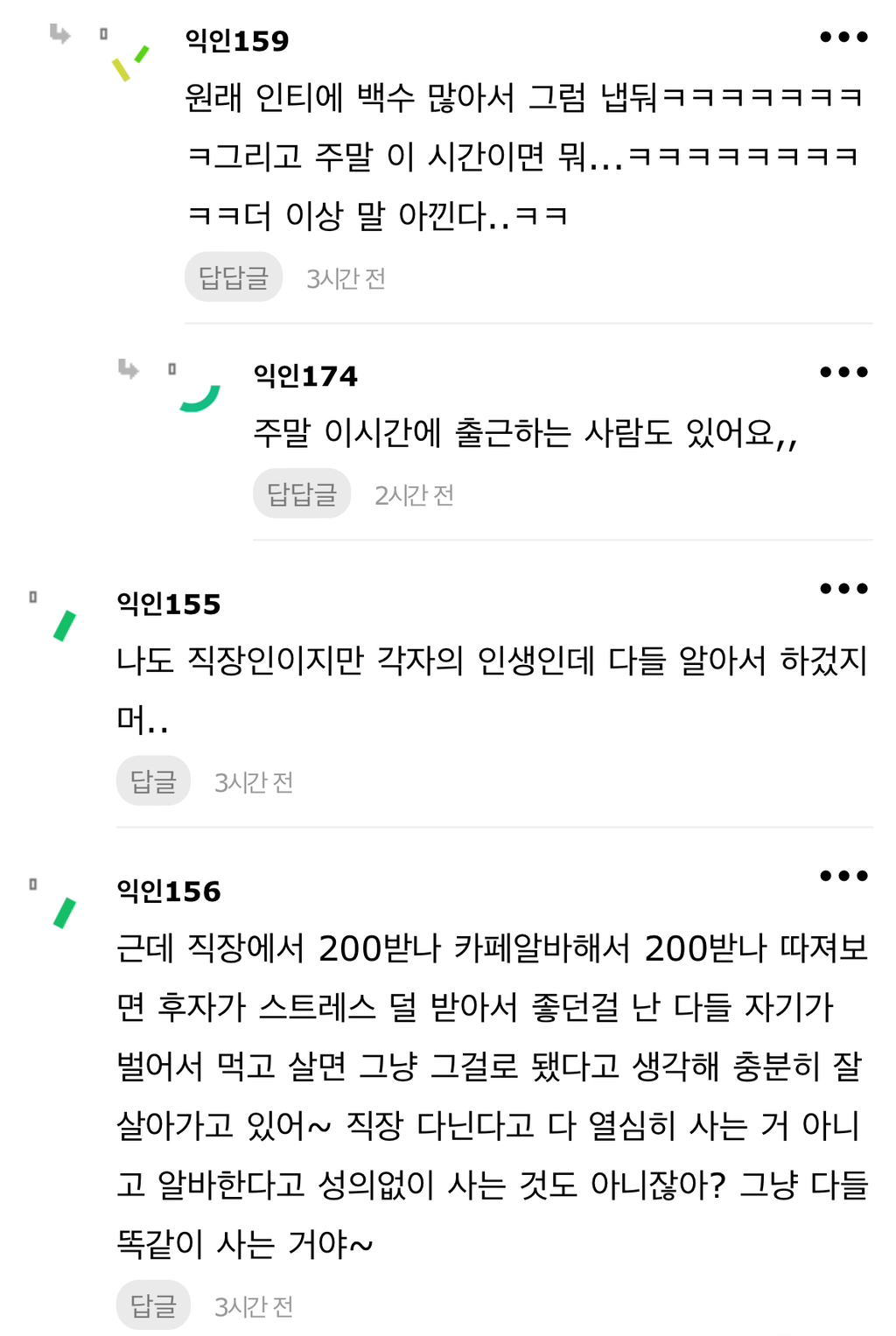Click the small block icon next to 익인159's arrow
Image resolution: width=896 pixels, height=1336 pixels.
[103, 35]
